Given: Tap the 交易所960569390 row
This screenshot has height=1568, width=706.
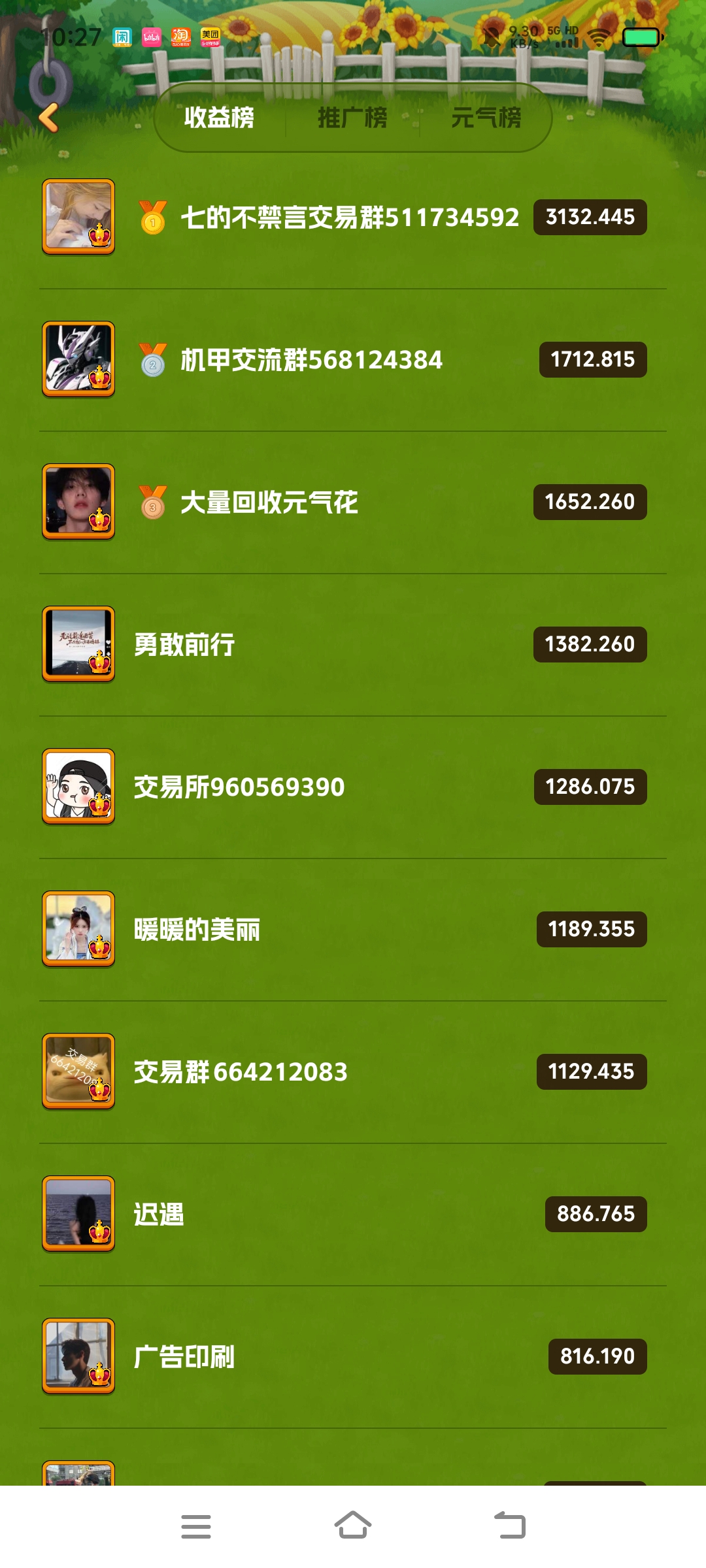Looking at the screenshot, I should coord(353,787).
